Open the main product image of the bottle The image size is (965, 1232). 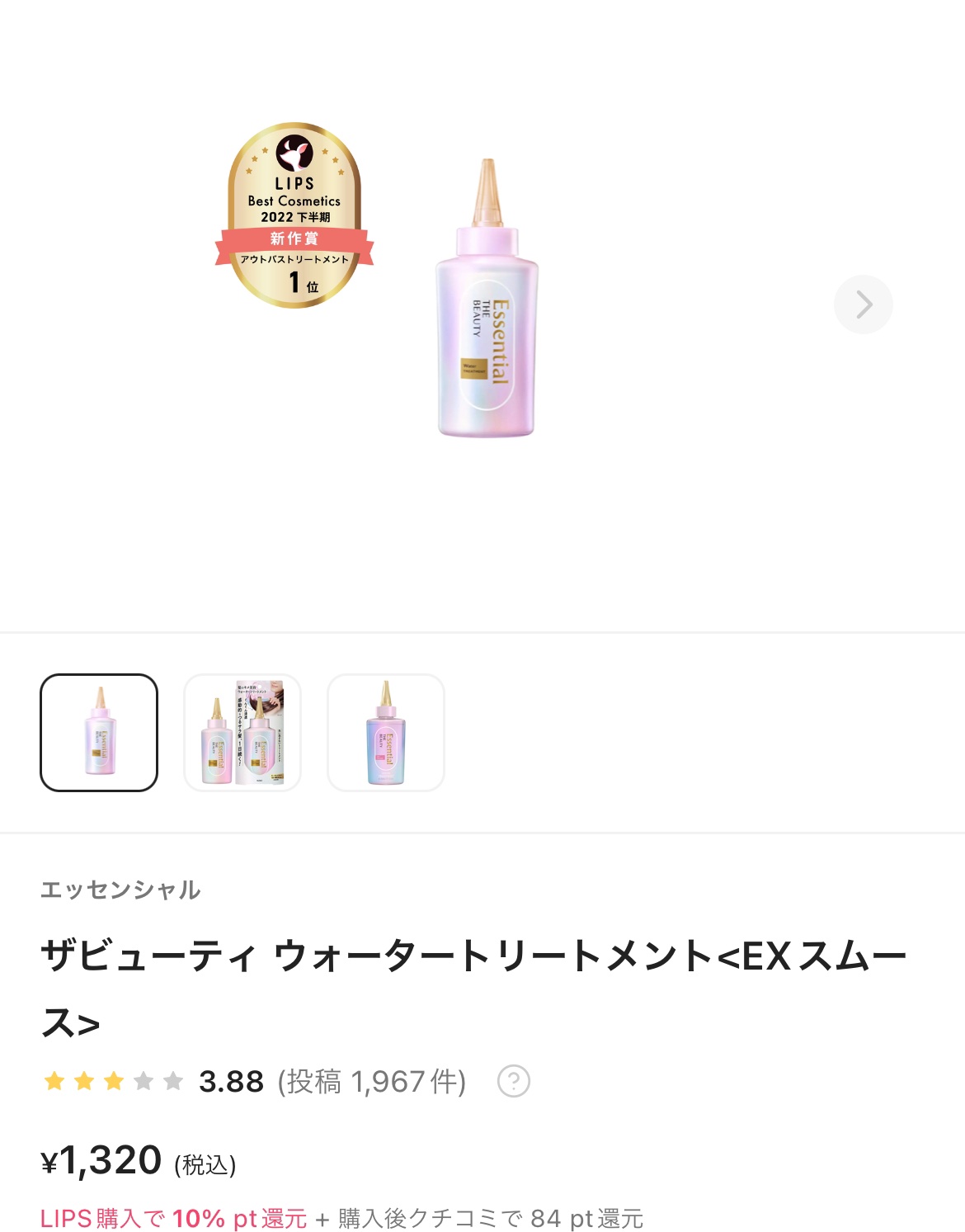point(487,298)
